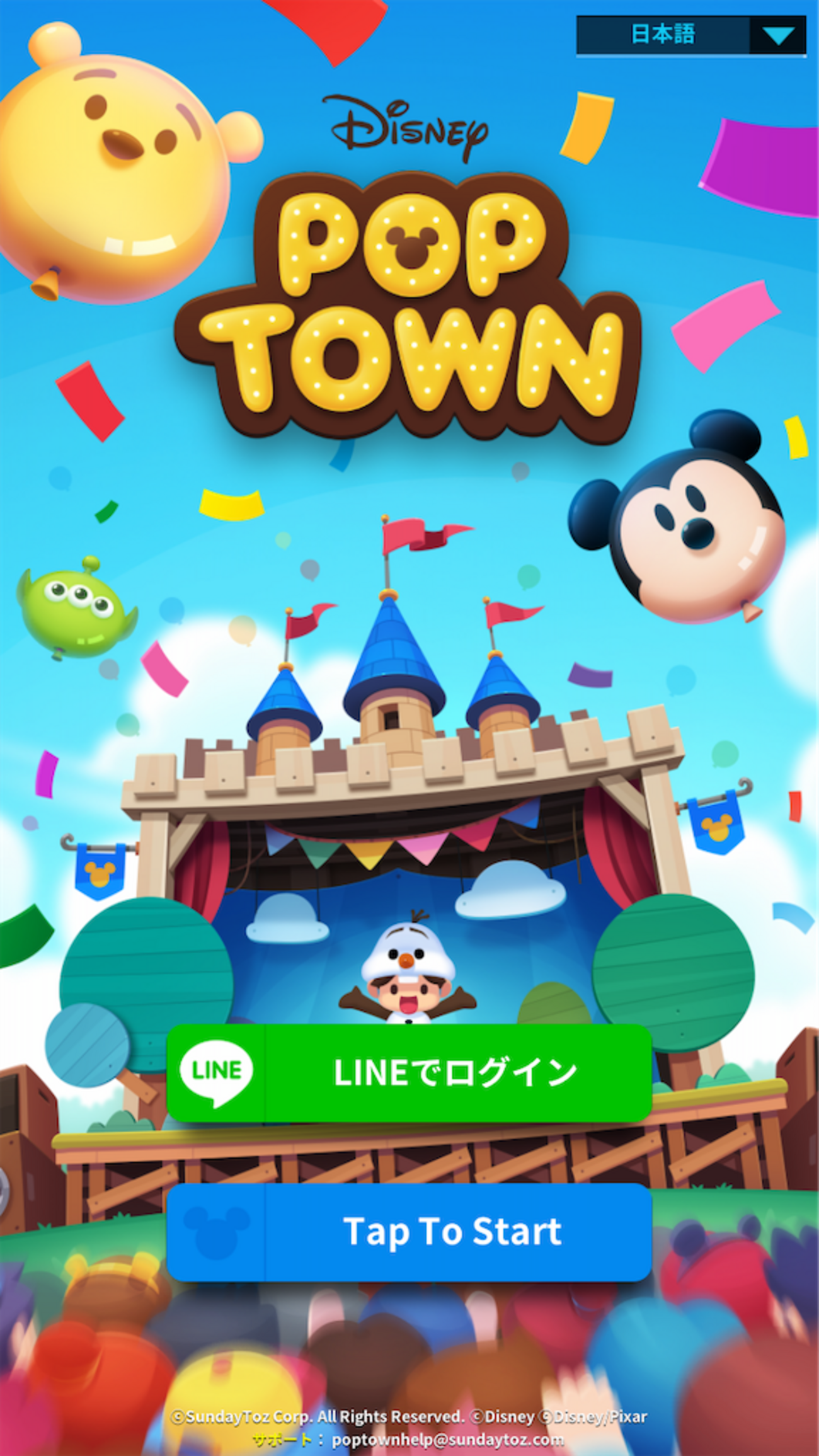Log in with the LINEでログイン button
This screenshot has height=1456, width=819.
(x=409, y=1072)
